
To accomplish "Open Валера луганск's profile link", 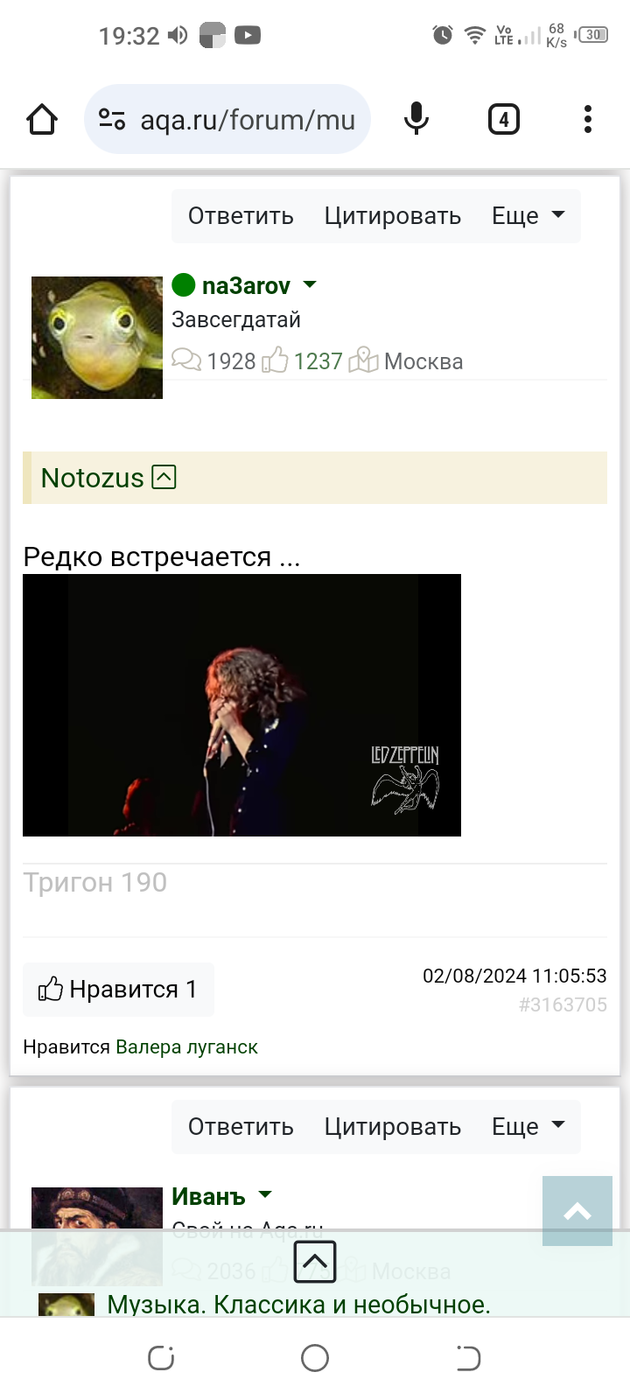I will click(187, 1047).
